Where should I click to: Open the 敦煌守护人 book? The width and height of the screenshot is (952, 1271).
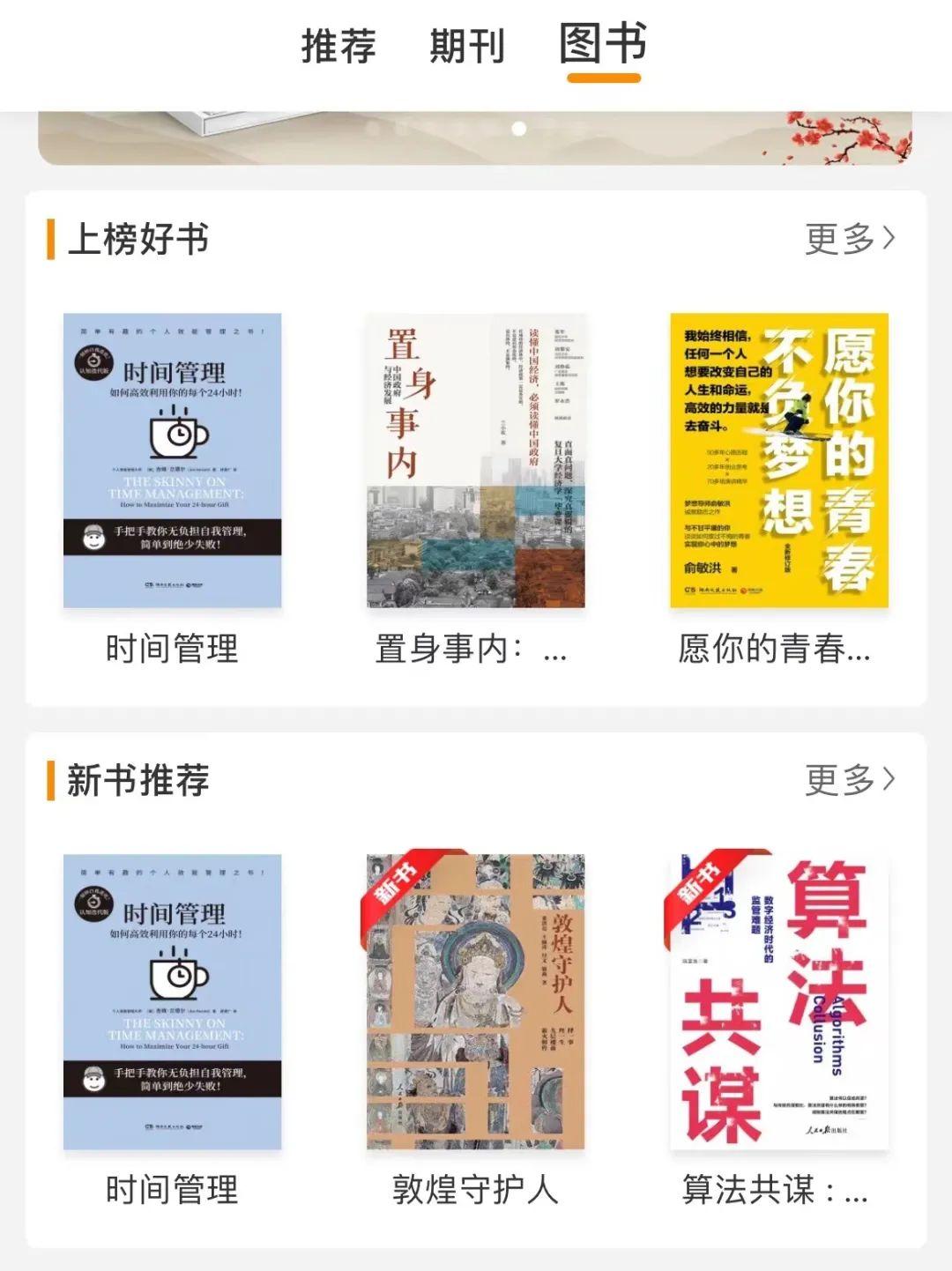476,1001
